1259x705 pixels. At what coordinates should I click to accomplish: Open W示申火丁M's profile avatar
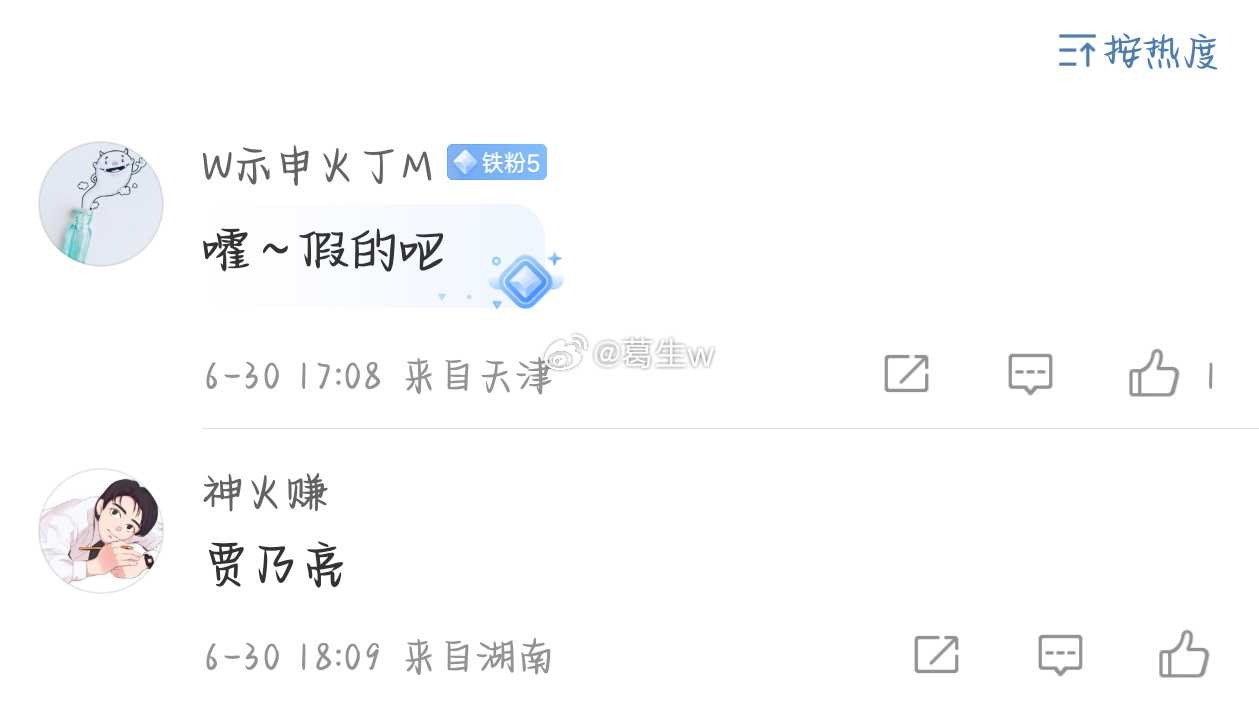click(x=101, y=204)
